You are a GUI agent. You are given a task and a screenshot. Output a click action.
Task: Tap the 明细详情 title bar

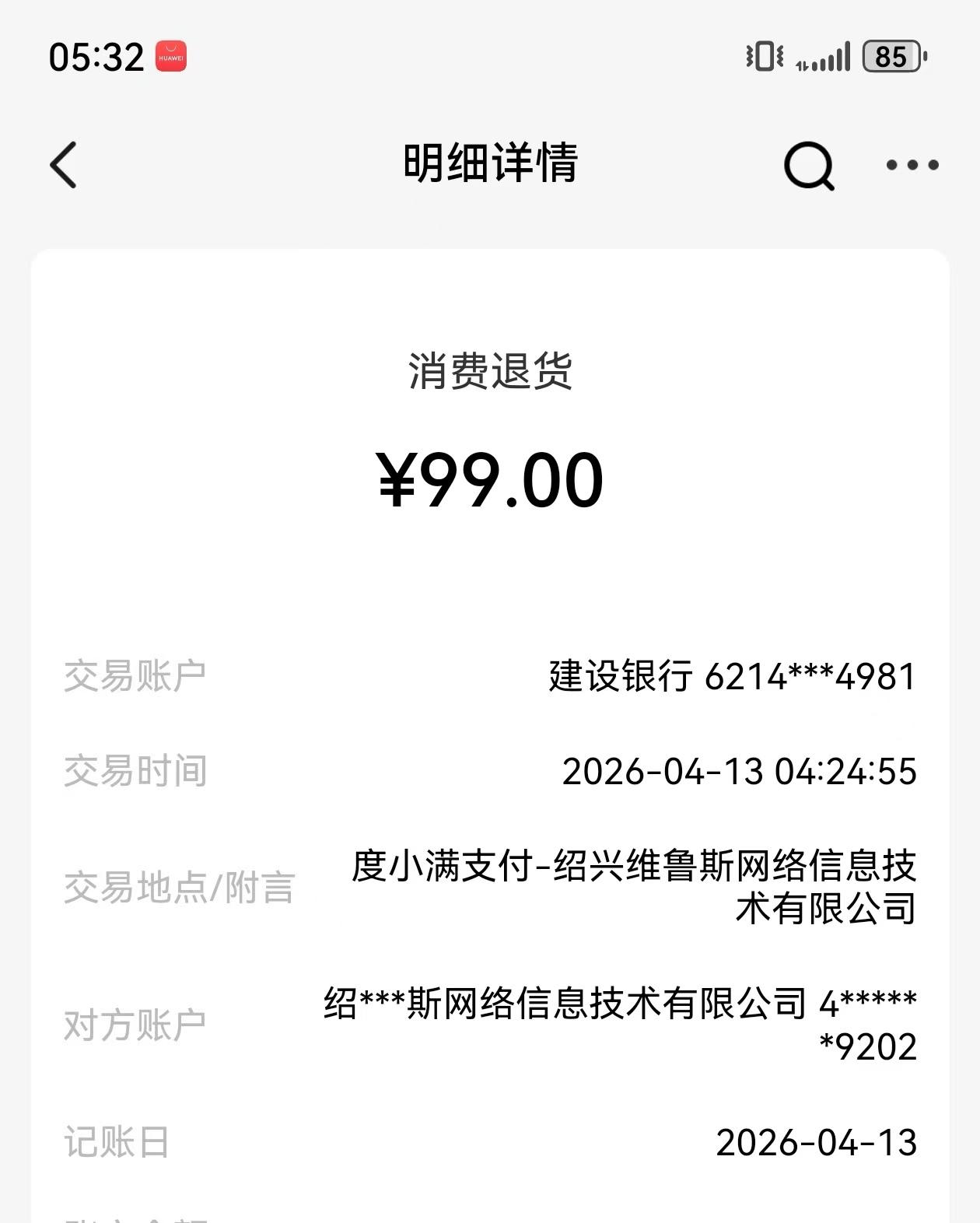pyautogui.click(x=490, y=163)
